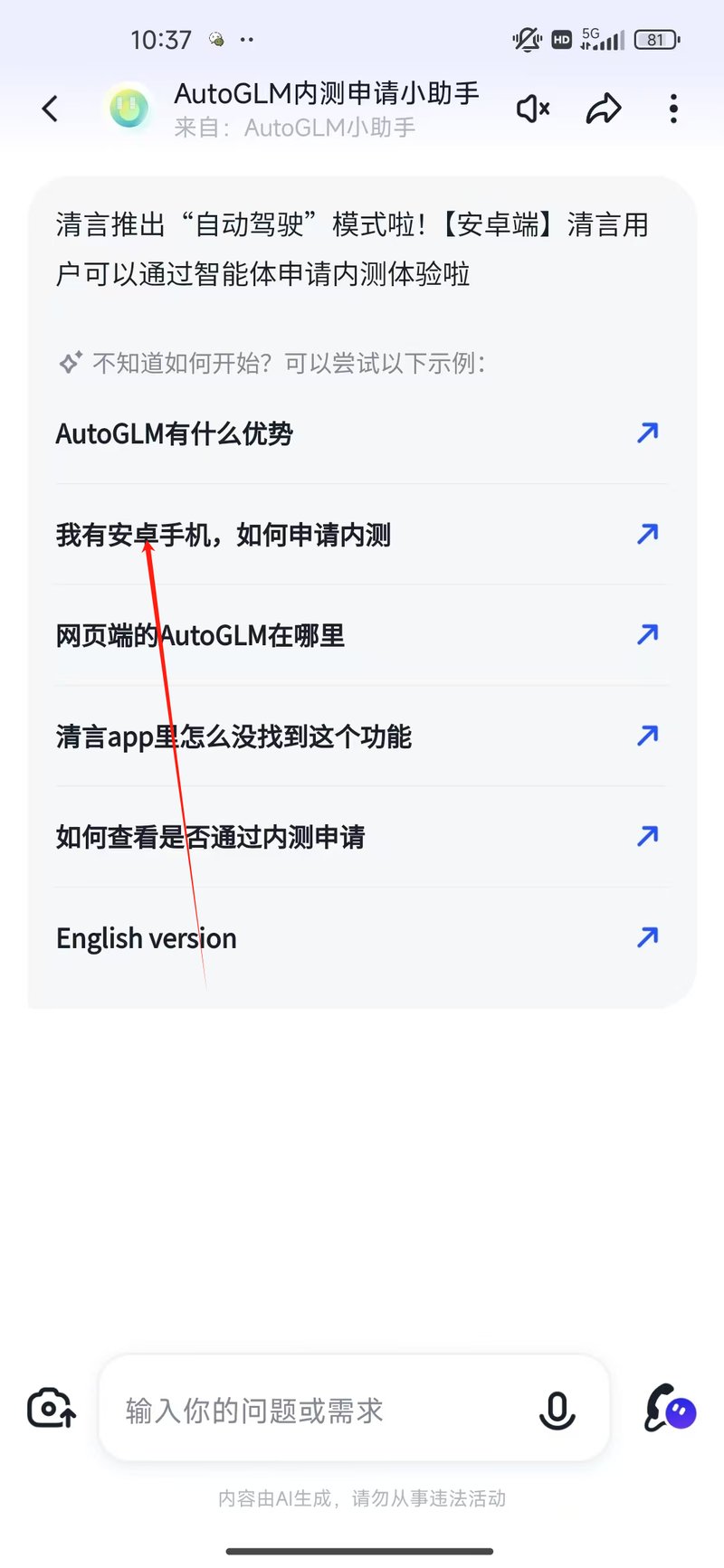Tap the muted speaker icon
Image resolution: width=724 pixels, height=1568 pixels.
tap(532, 109)
